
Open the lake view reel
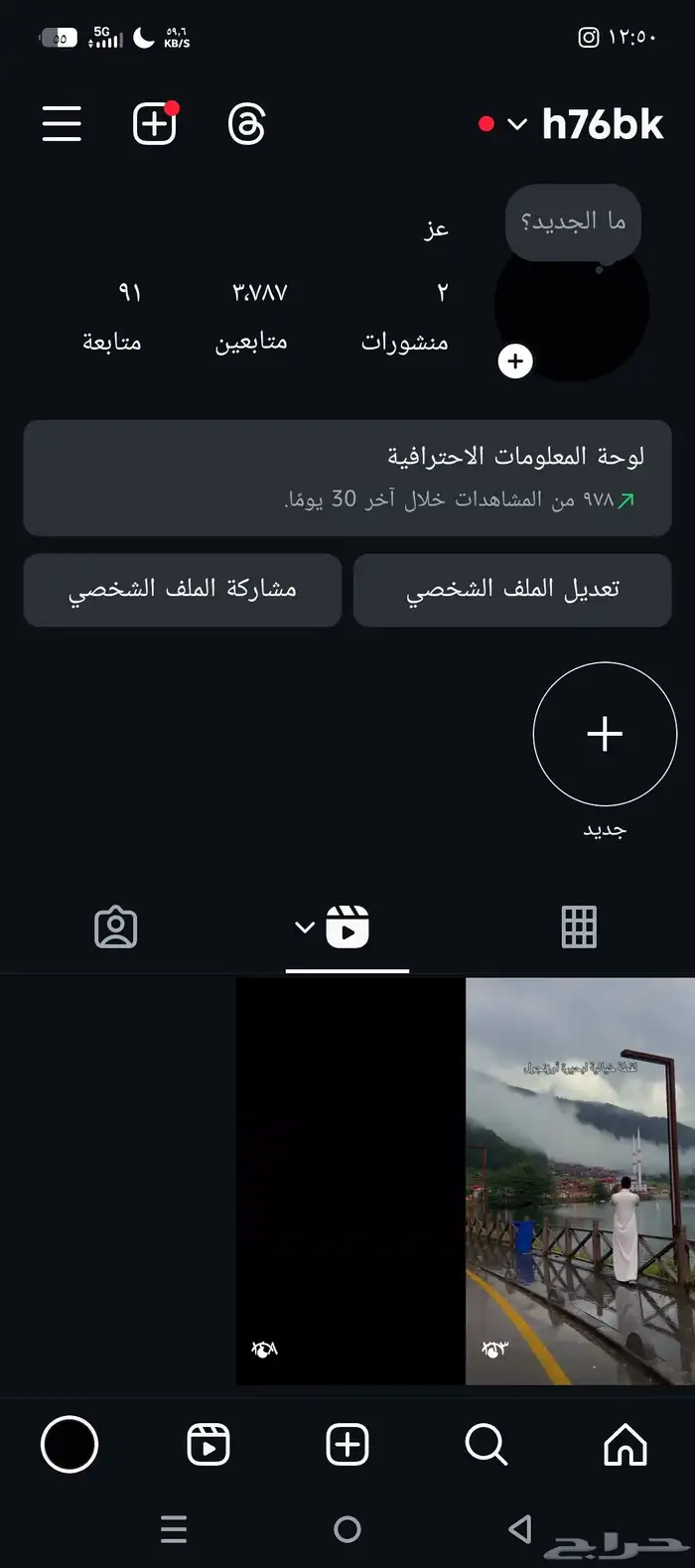pos(580,1181)
